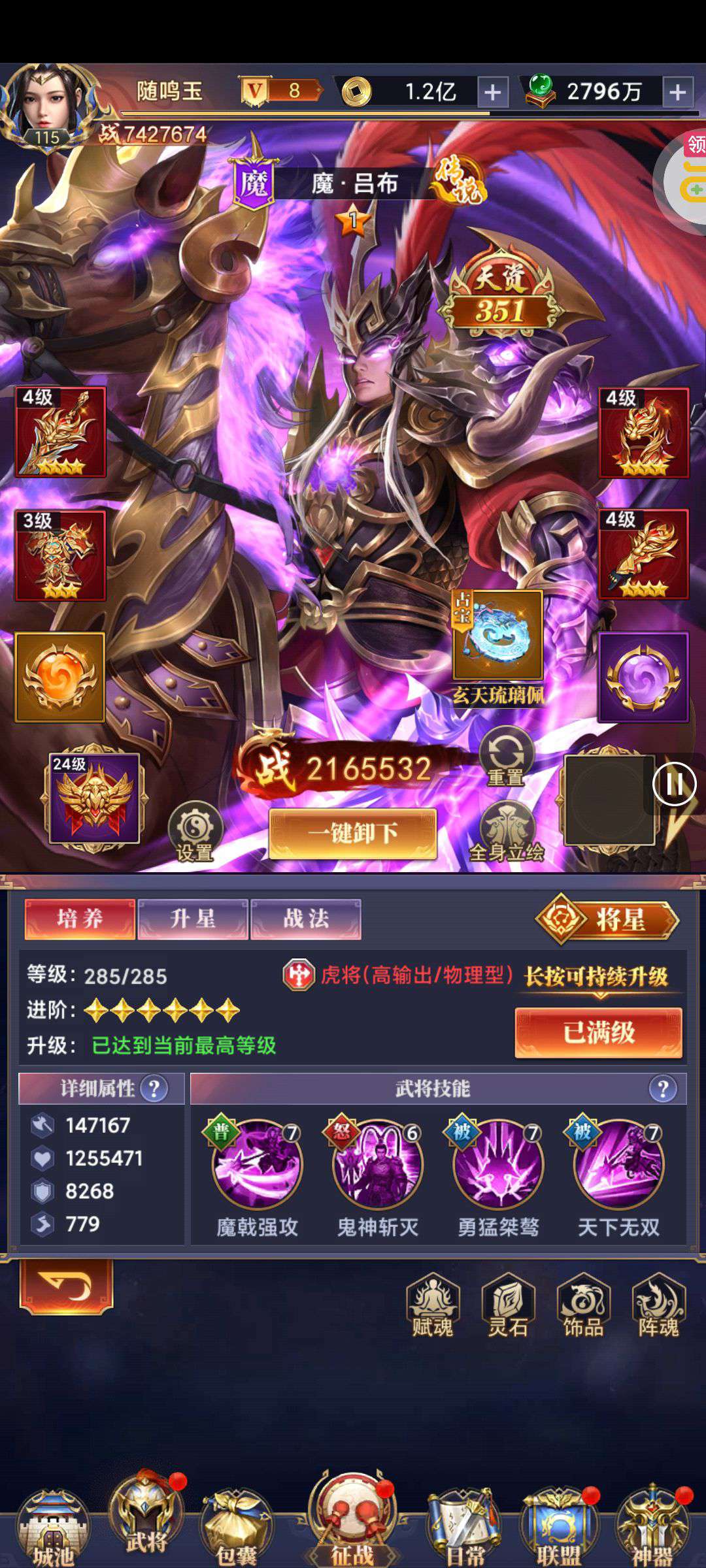Viewport: 706px width, 1568px height.
Task: Go to the 城池 tab
Action: (x=52, y=1529)
